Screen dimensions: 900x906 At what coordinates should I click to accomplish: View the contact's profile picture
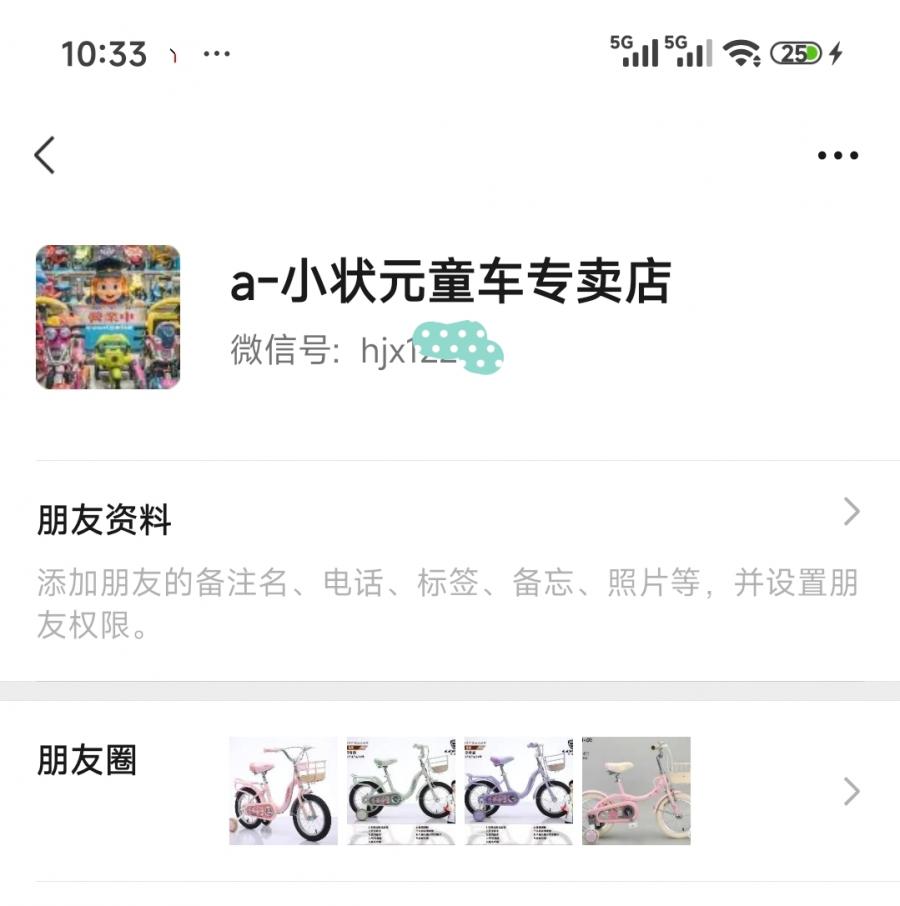tap(108, 317)
